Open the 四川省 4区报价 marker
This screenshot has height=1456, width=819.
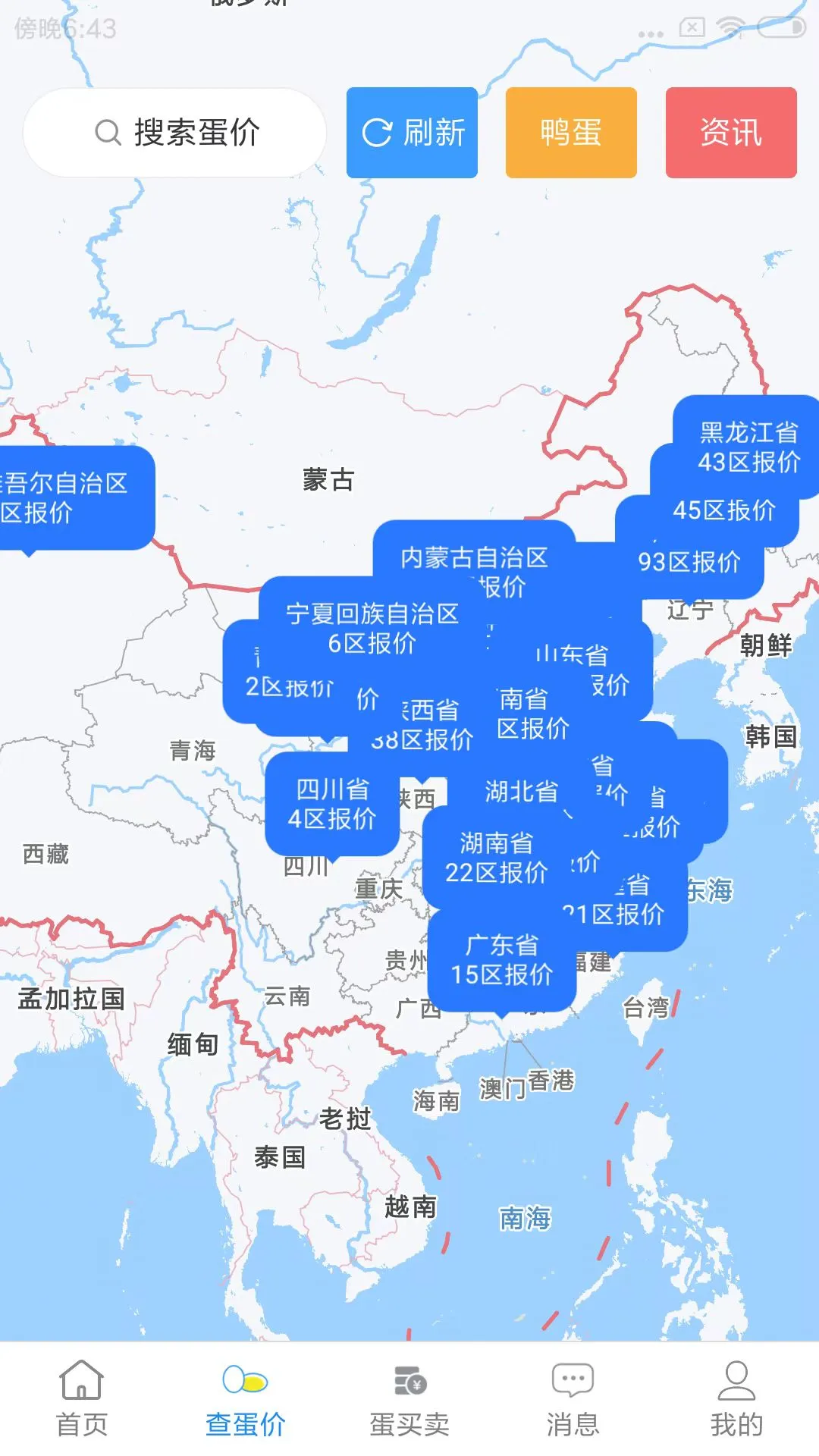332,804
